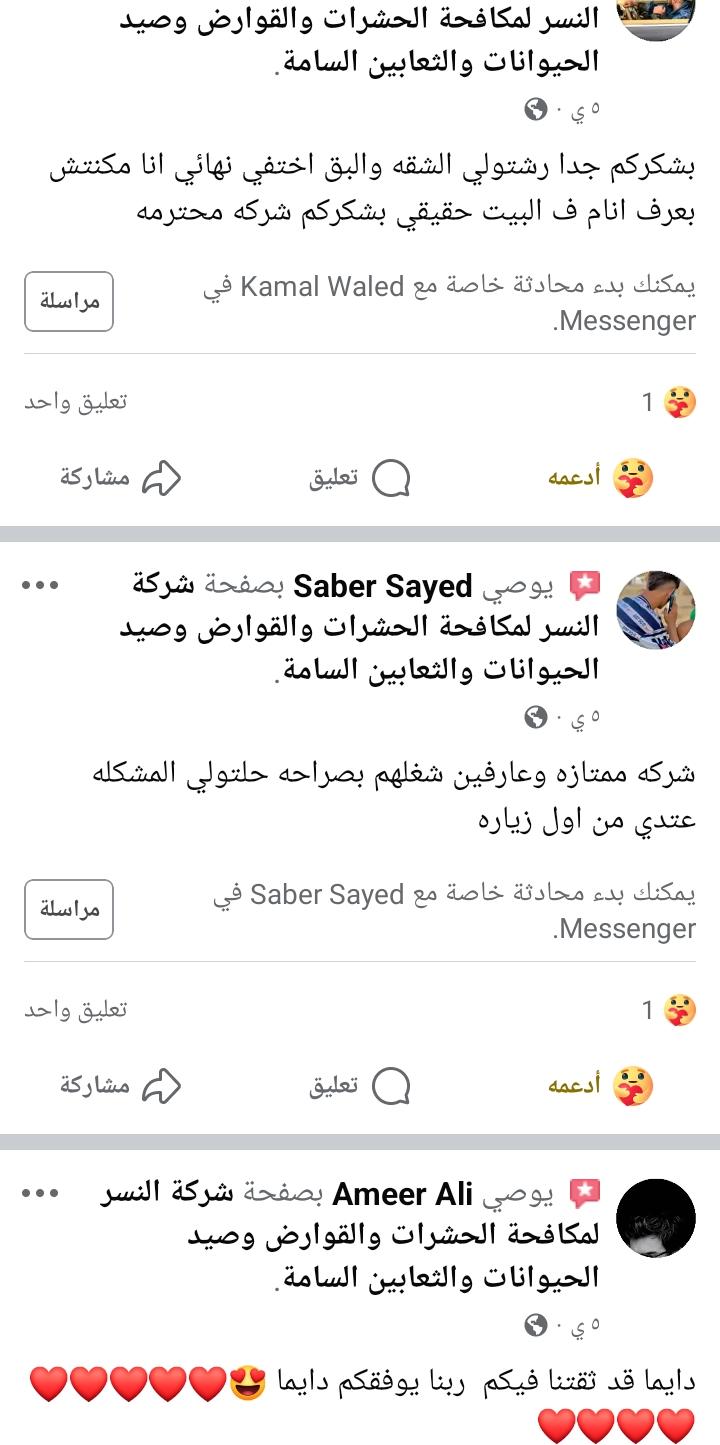The height and width of the screenshot is (1445, 720).
Task: Share Kamal Waled's recommendation
Action: pyautogui.click(x=120, y=478)
